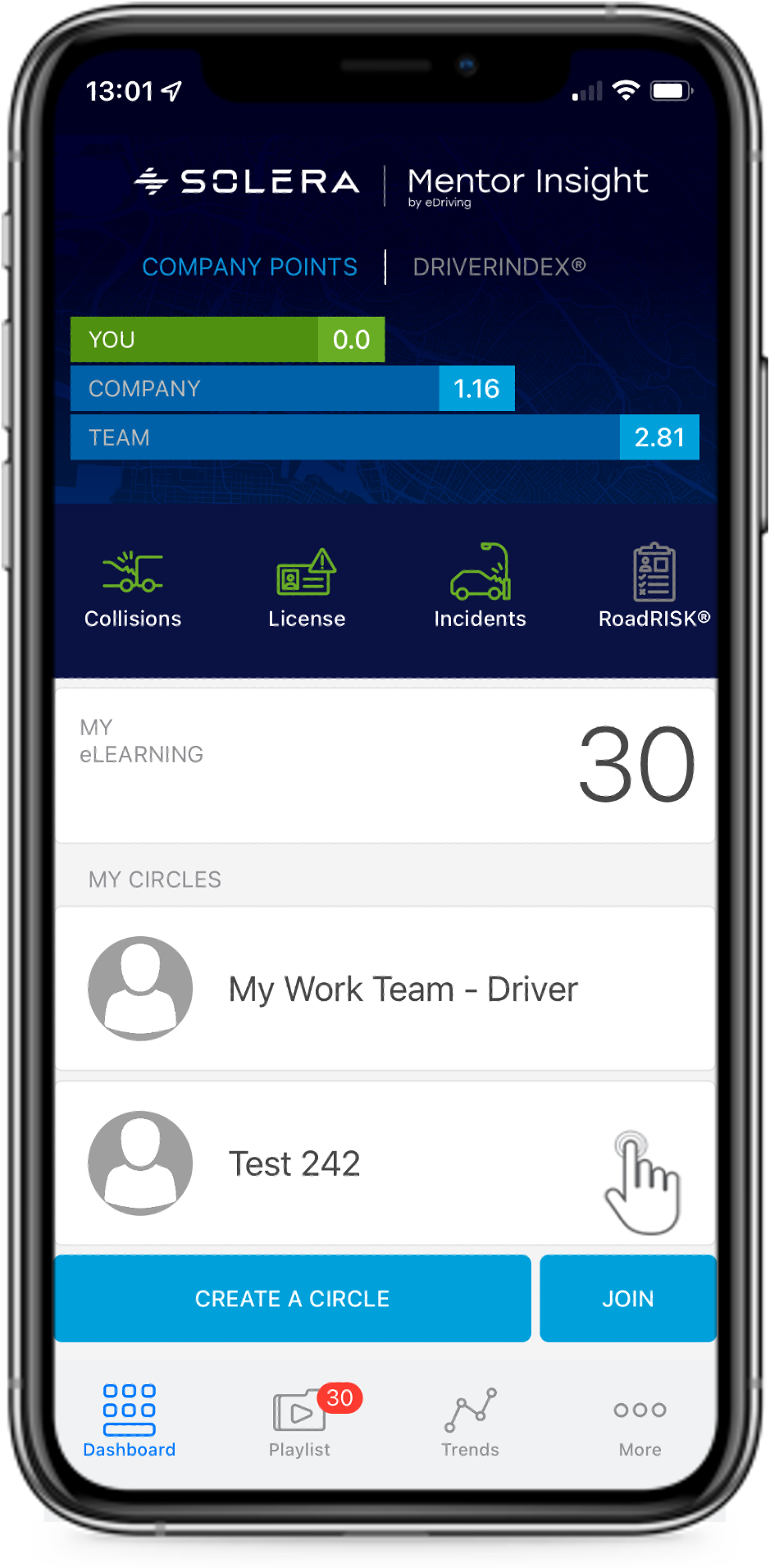
Task: Tap the Join button
Action: pyautogui.click(x=628, y=1298)
